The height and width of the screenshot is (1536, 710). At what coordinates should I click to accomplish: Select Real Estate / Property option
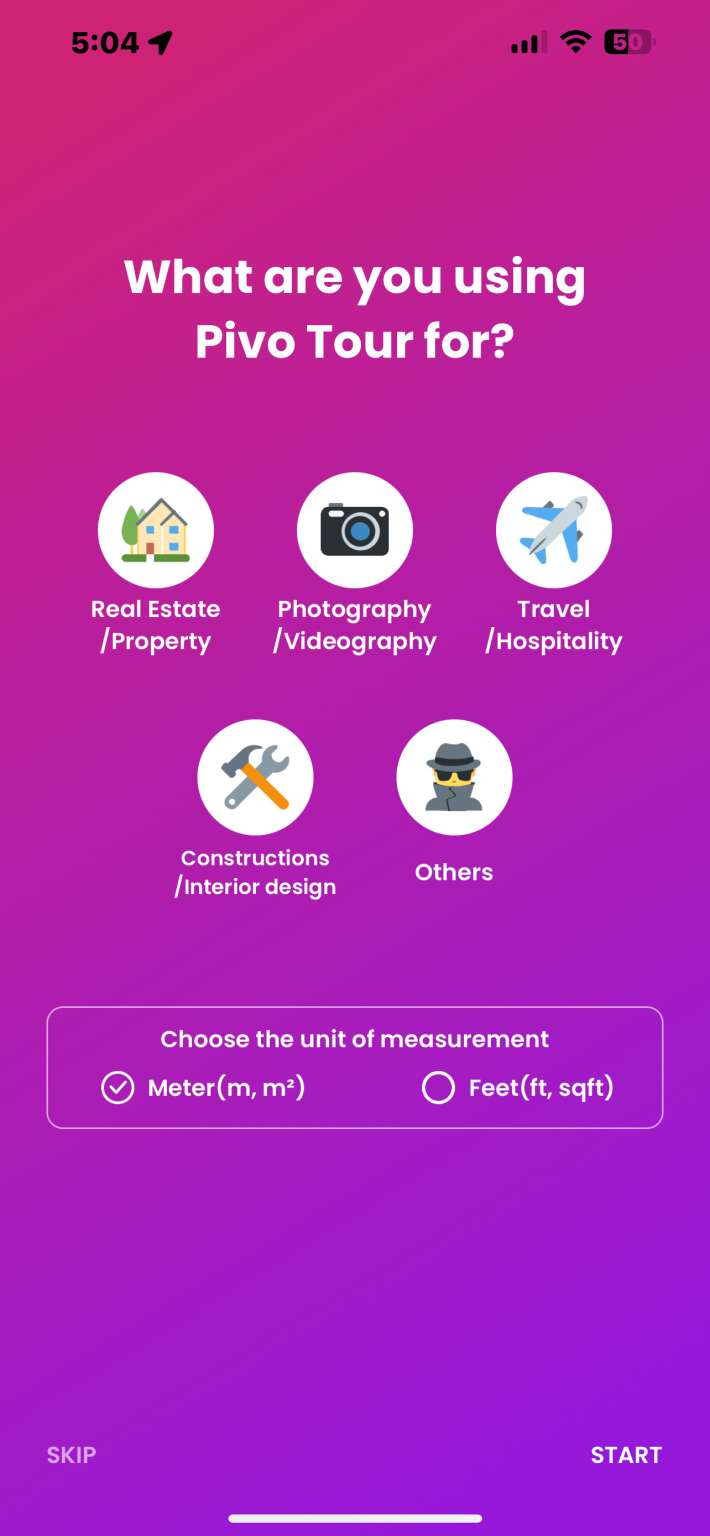[x=155, y=531]
